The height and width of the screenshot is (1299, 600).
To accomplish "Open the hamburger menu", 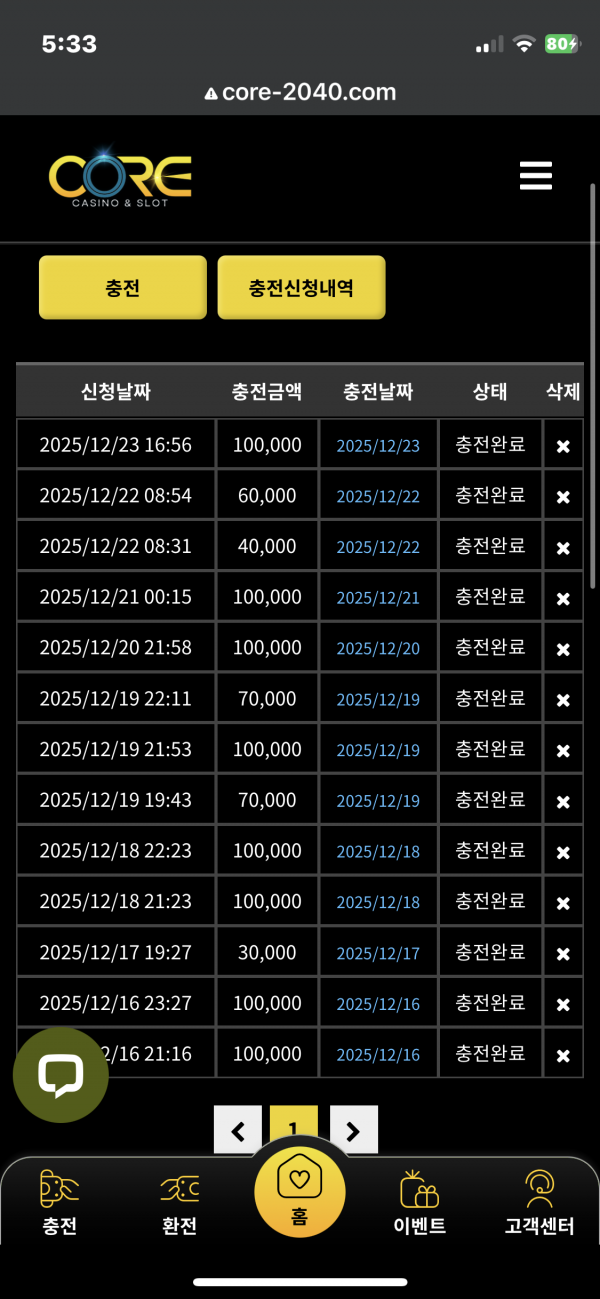I will coord(536,175).
